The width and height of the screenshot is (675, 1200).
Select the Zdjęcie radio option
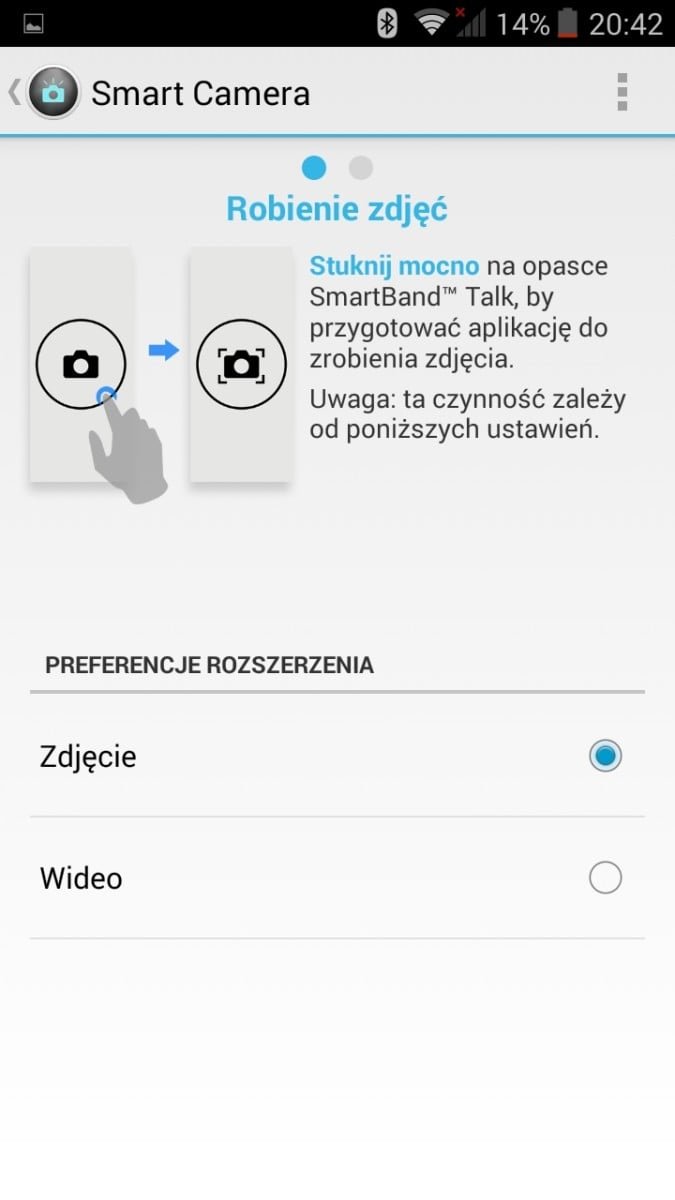pyautogui.click(x=605, y=756)
